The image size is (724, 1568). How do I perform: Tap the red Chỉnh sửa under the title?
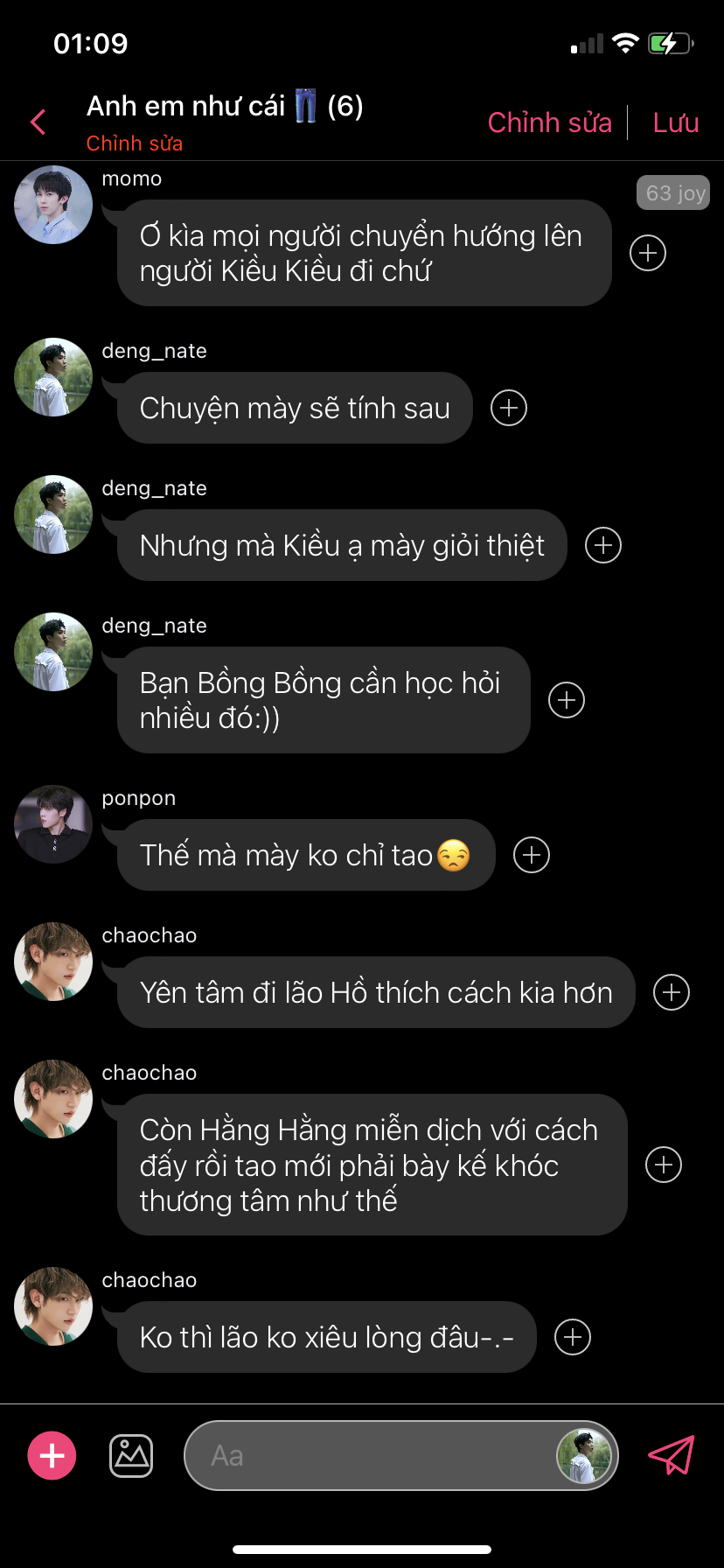pos(135,143)
